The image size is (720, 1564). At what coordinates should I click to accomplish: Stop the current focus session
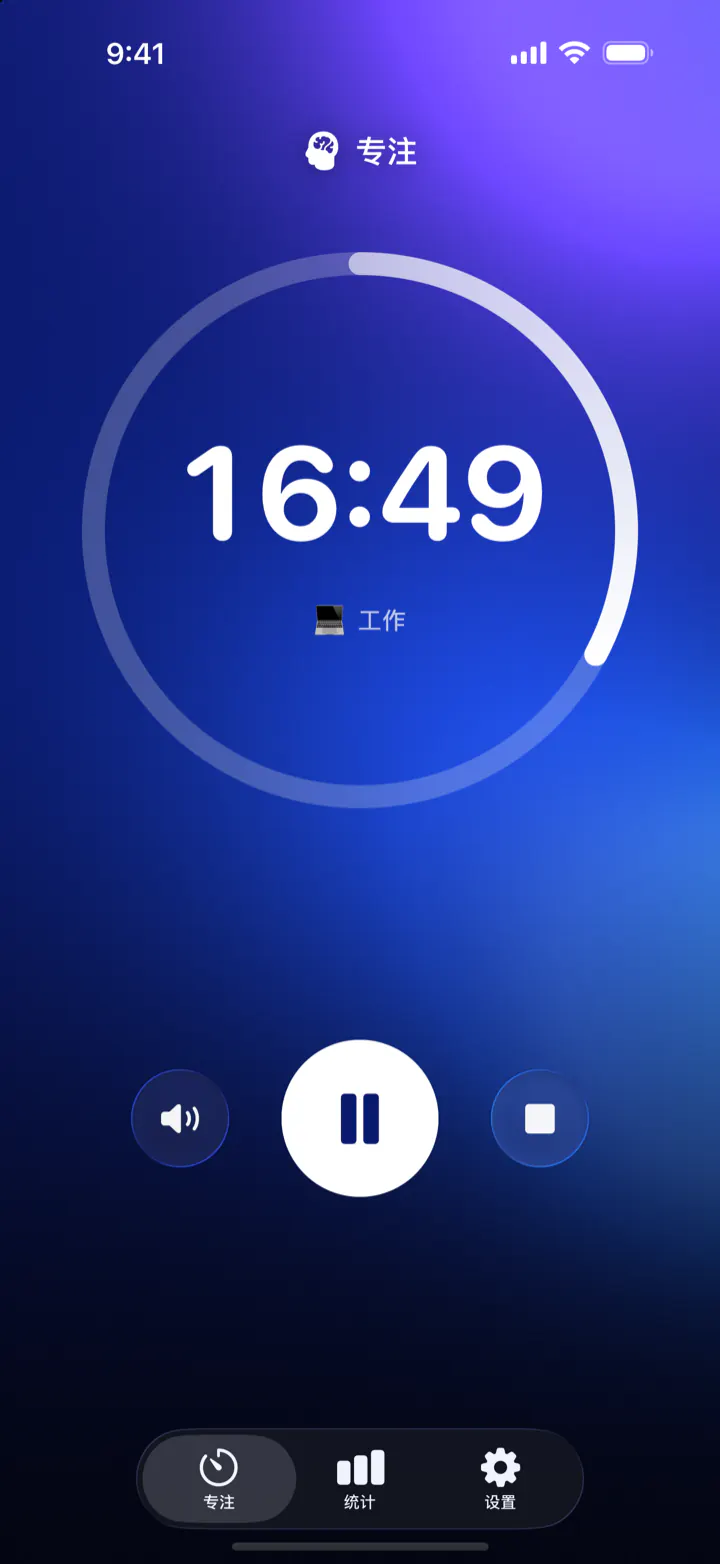pos(540,1118)
